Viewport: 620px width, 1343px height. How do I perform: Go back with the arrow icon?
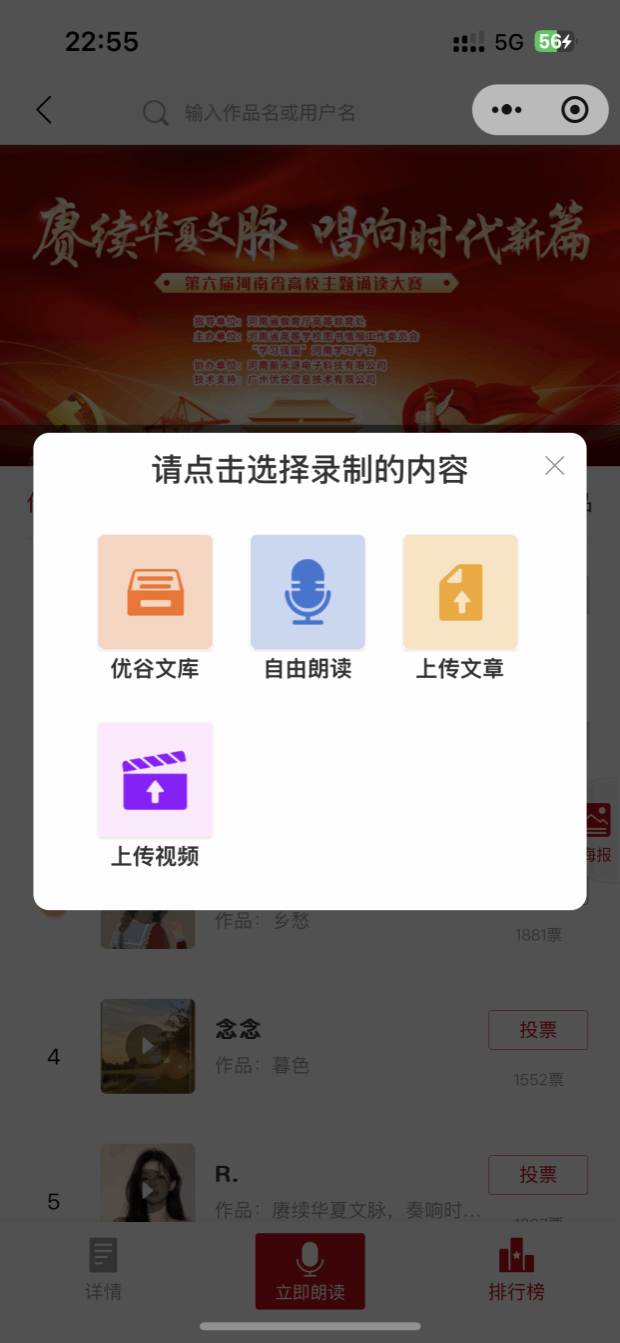point(44,110)
